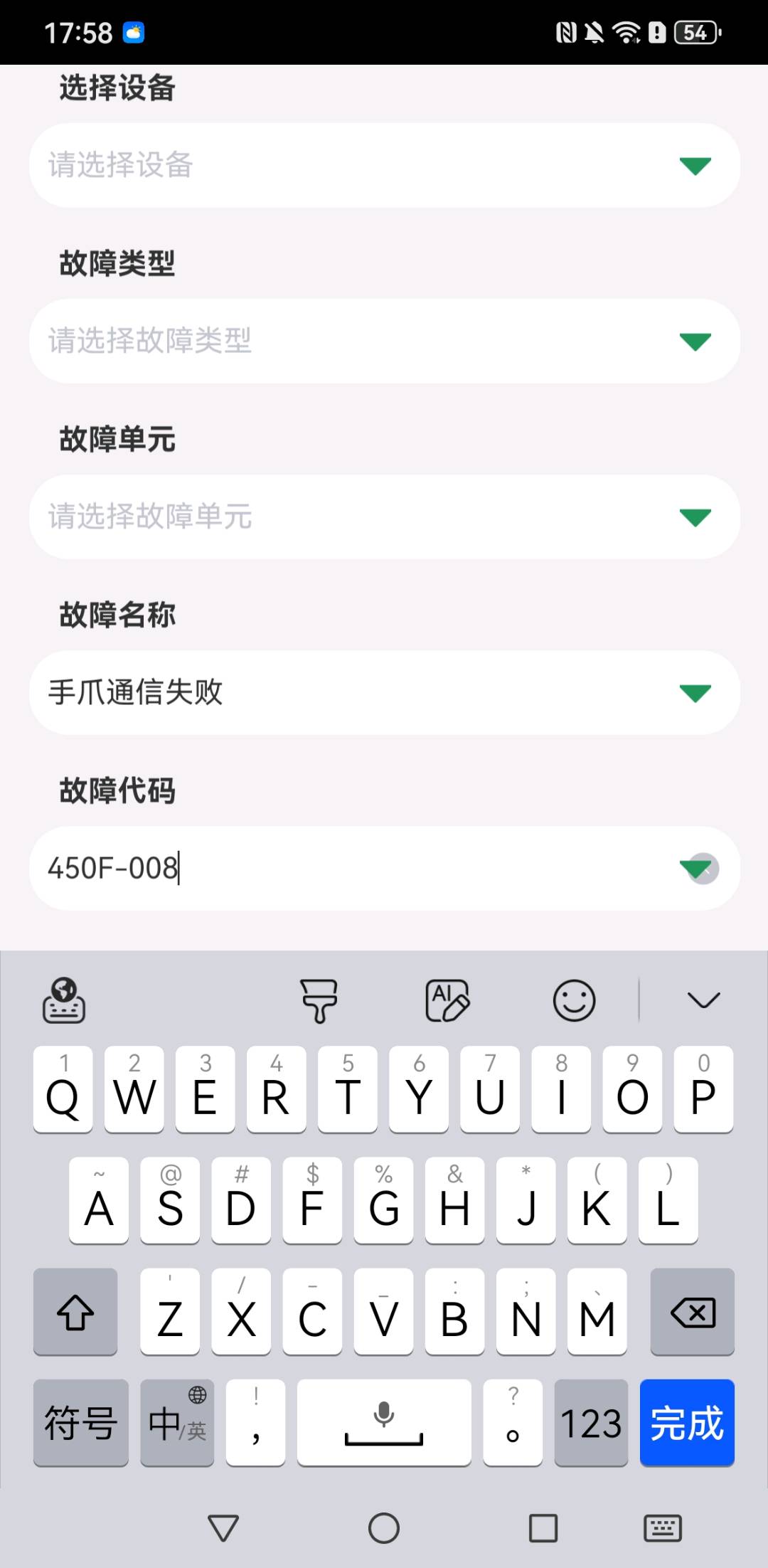Hit the backspace key
Viewport: 768px width, 1568px height.
pos(692,1311)
